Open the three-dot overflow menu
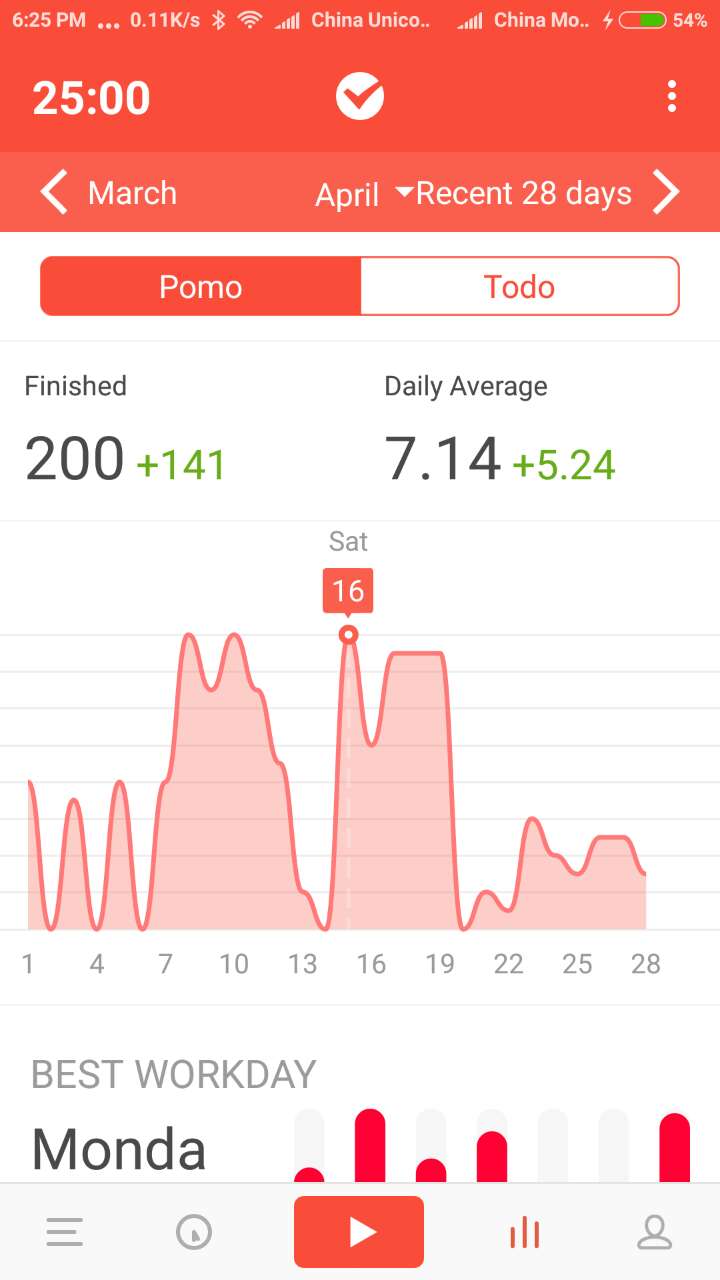Image resolution: width=720 pixels, height=1280 pixels. tap(672, 97)
